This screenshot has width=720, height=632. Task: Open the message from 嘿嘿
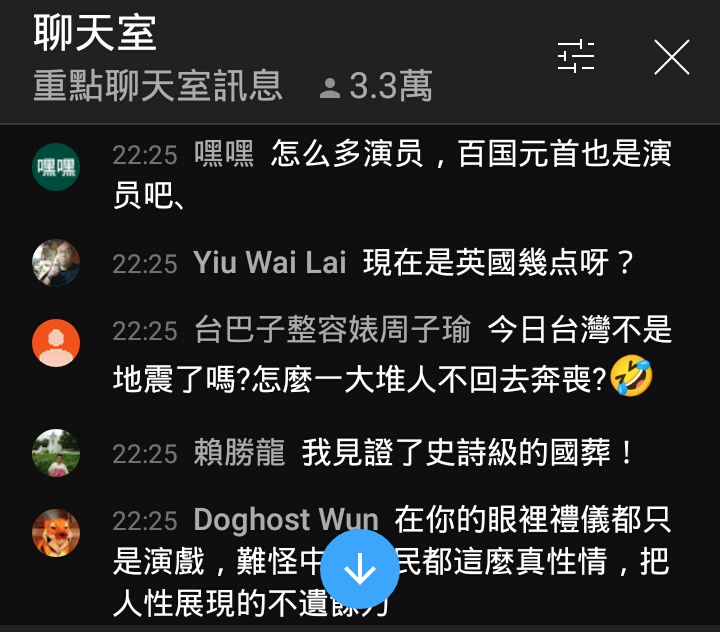click(391, 173)
